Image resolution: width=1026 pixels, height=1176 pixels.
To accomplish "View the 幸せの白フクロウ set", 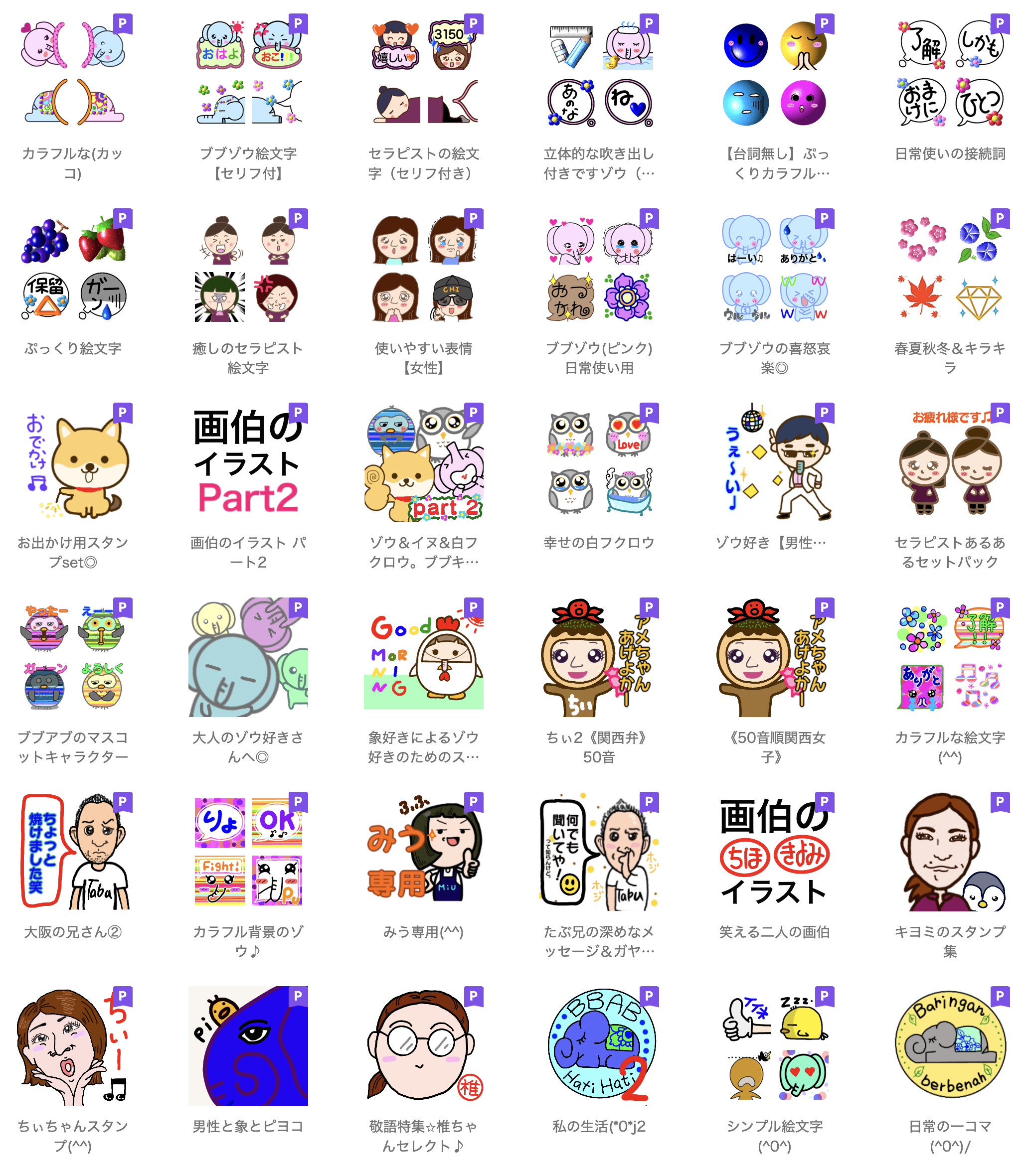I will [599, 463].
